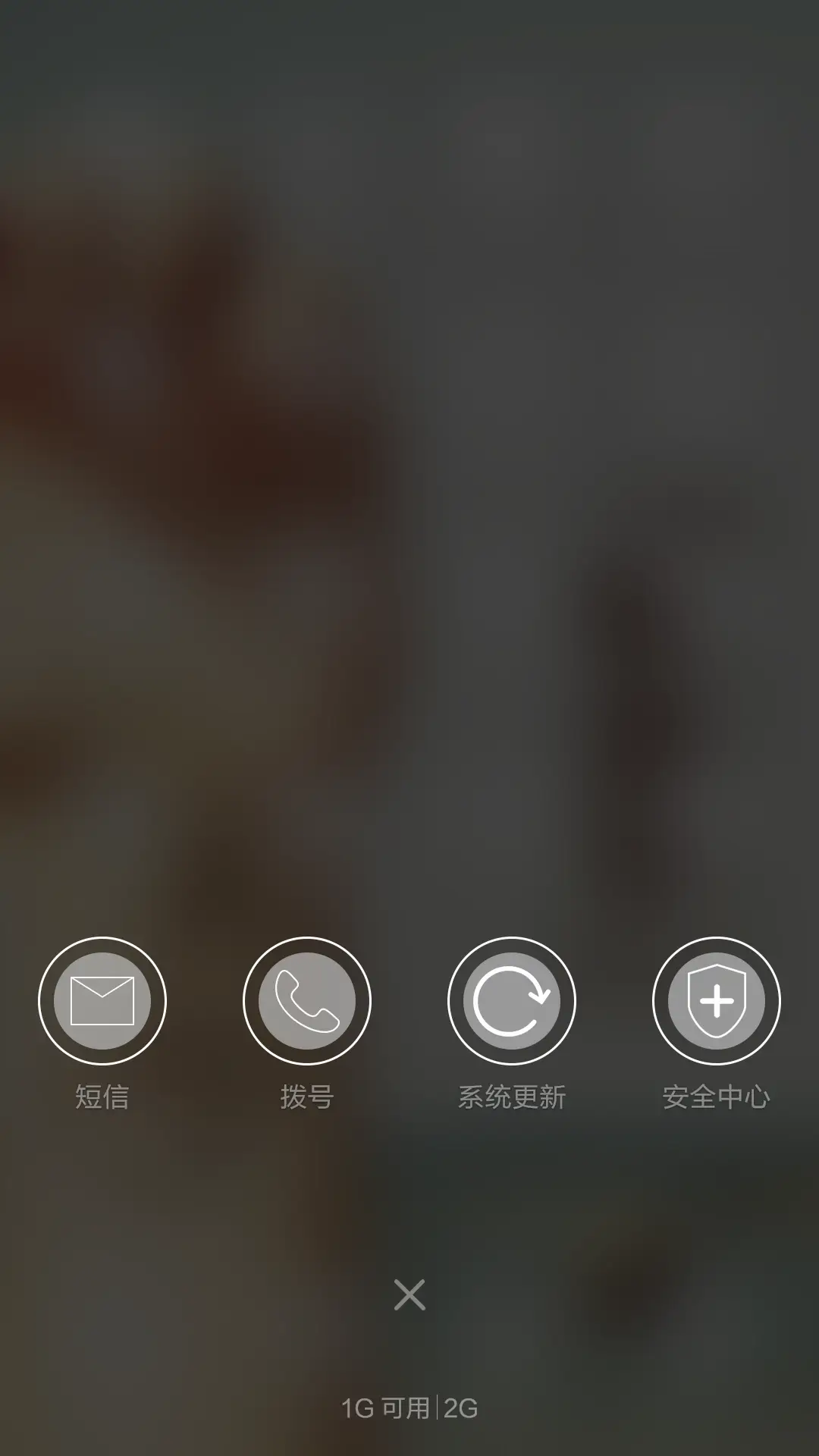Select the 系统更新 label text
Viewport: 819px width, 1456px height.
[512, 1095]
